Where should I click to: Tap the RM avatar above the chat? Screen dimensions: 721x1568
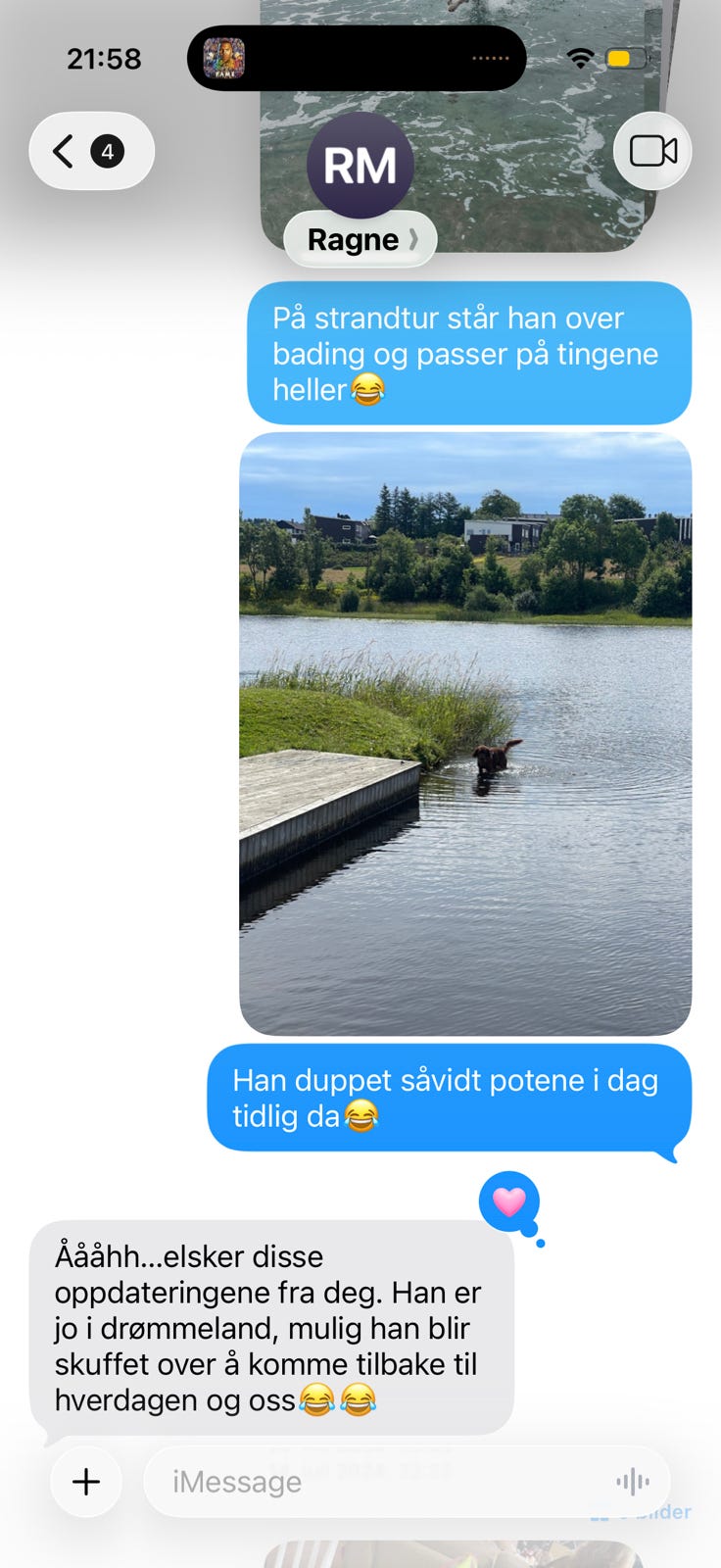pyautogui.click(x=360, y=165)
